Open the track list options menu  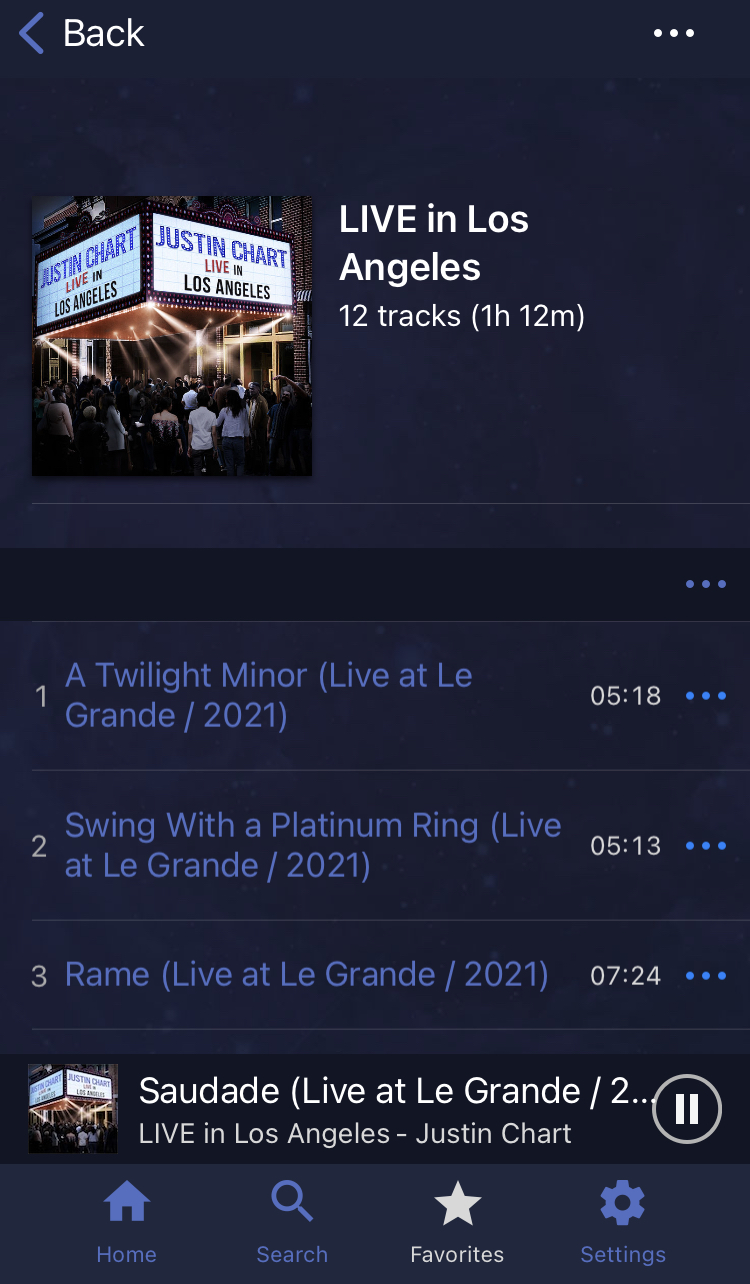pos(706,584)
